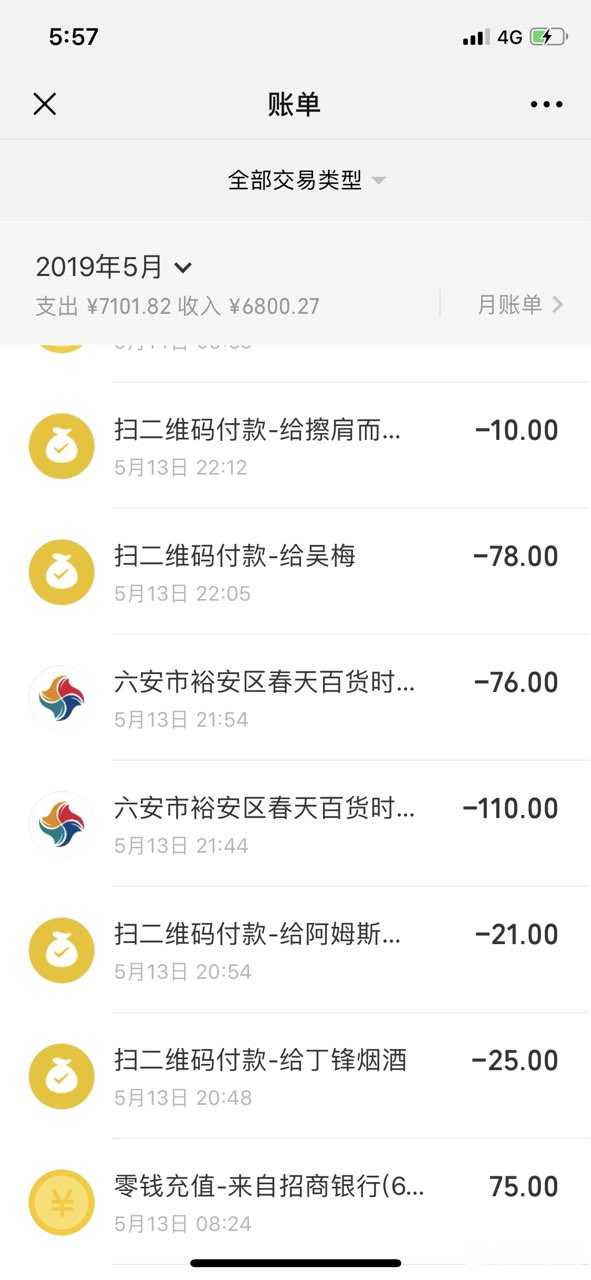The image size is (591, 1280).
Task: Open the -25.00 payment to 丁锋烟酒
Action: 295,1075
